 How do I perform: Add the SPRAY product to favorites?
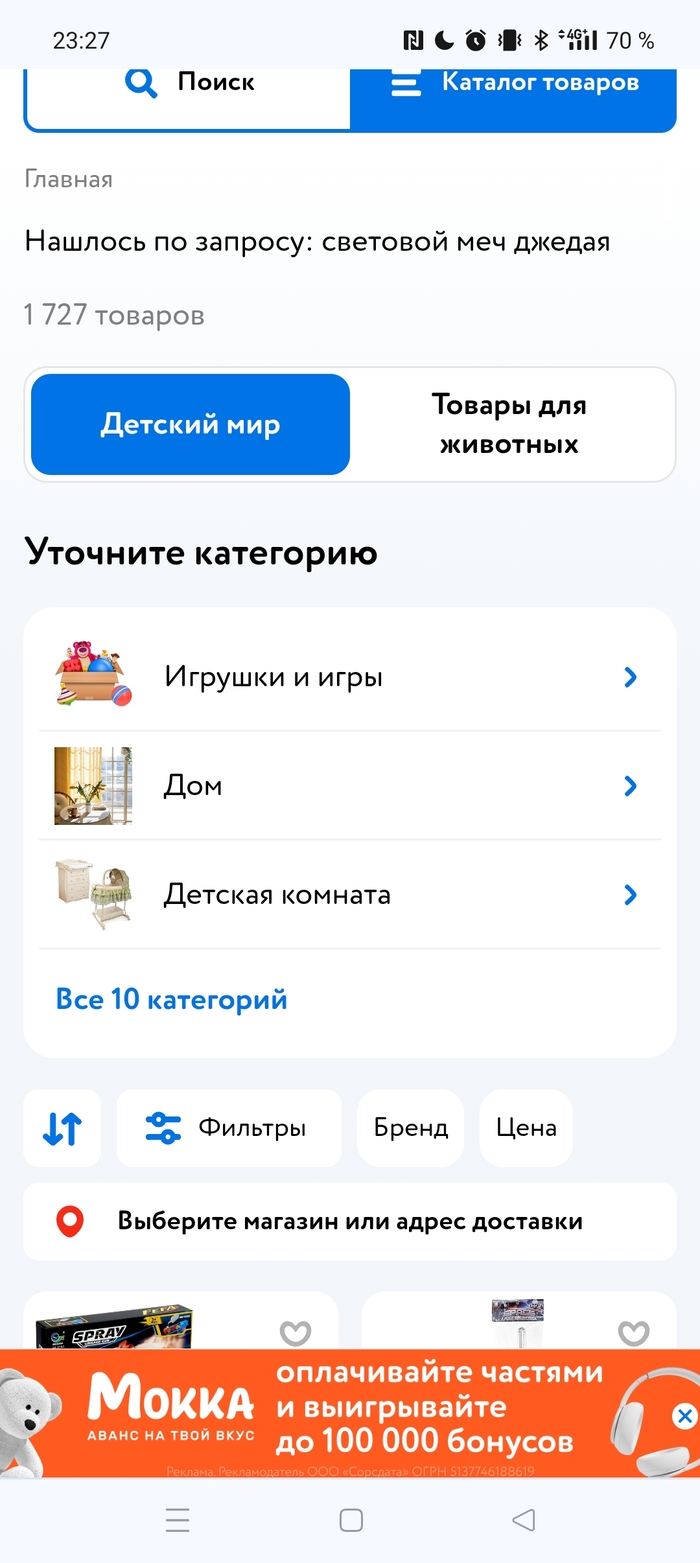click(295, 1332)
